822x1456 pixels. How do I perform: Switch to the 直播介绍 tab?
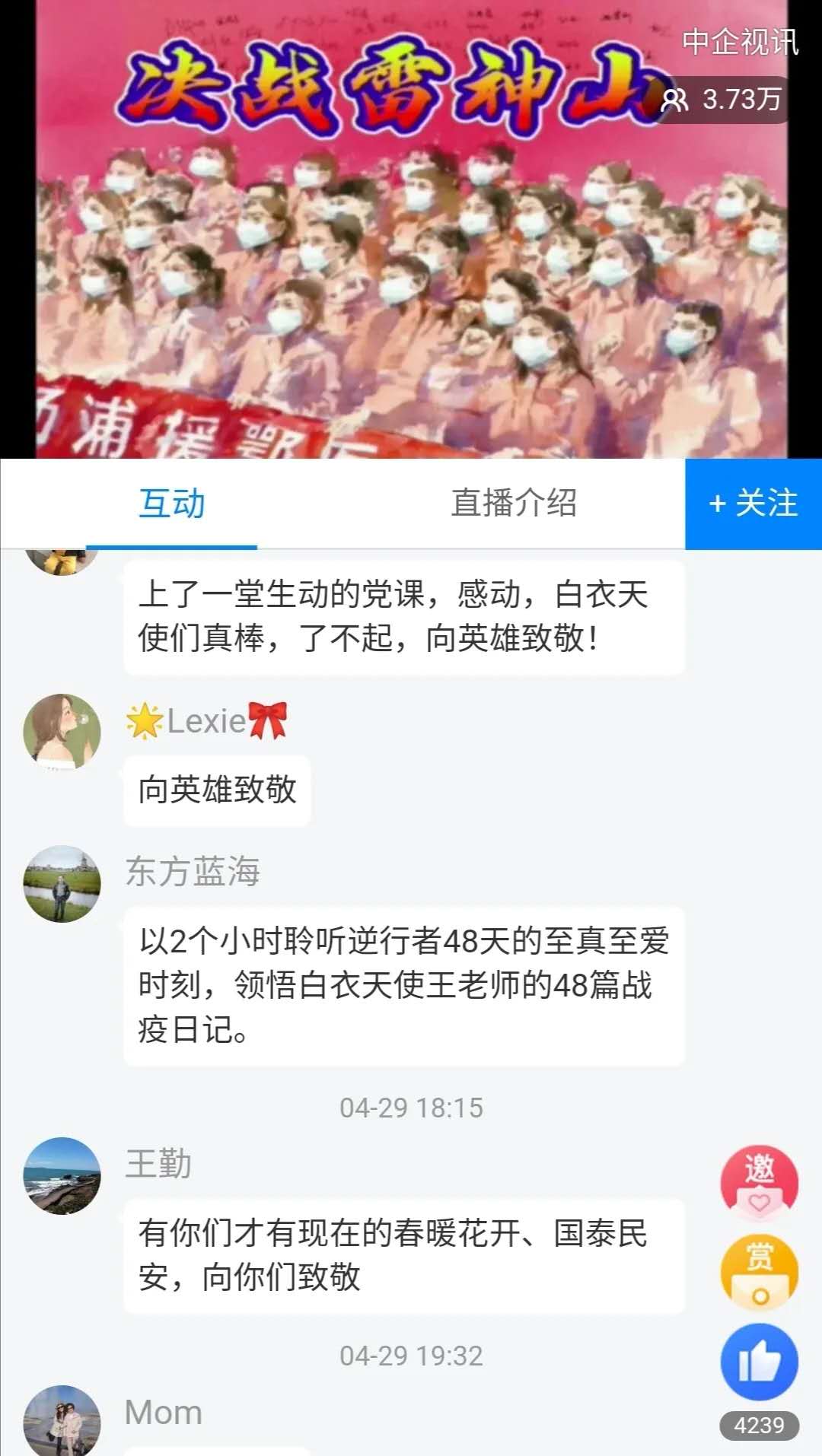point(514,504)
